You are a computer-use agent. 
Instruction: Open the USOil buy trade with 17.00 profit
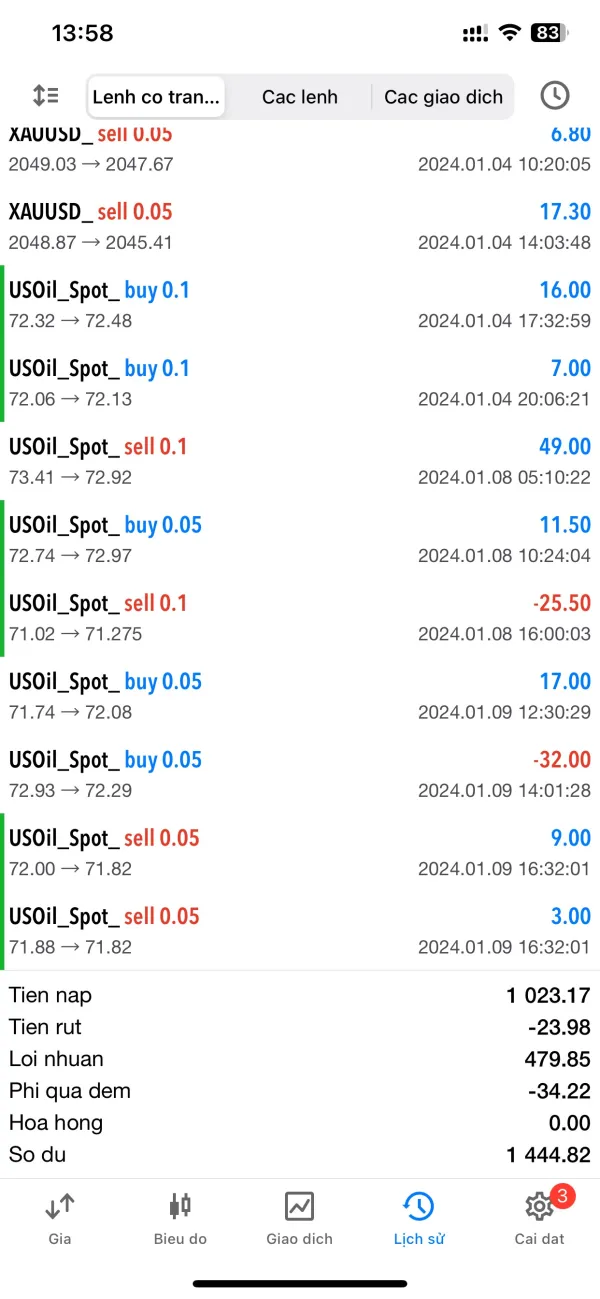tap(300, 696)
